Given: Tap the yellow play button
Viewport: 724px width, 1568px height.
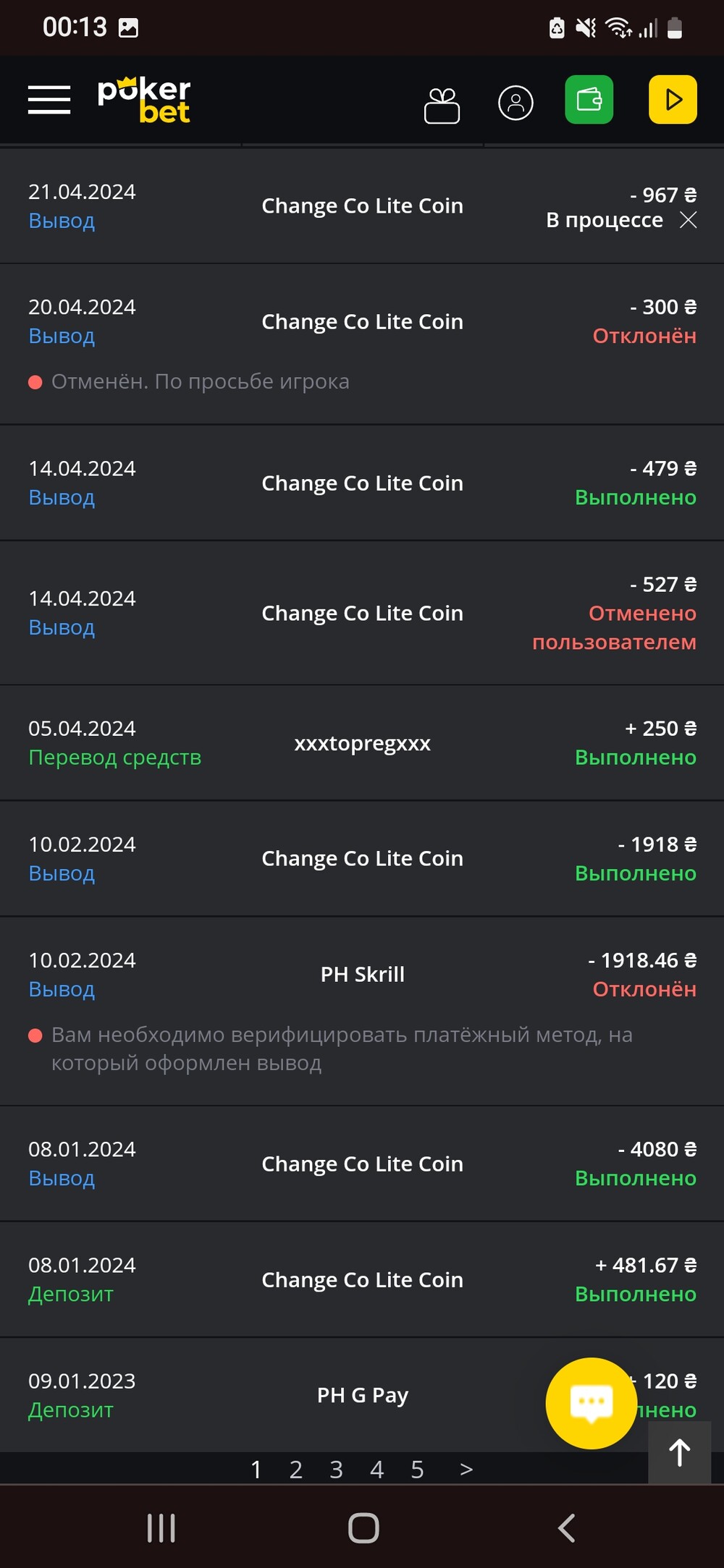Looking at the screenshot, I should click(x=673, y=100).
